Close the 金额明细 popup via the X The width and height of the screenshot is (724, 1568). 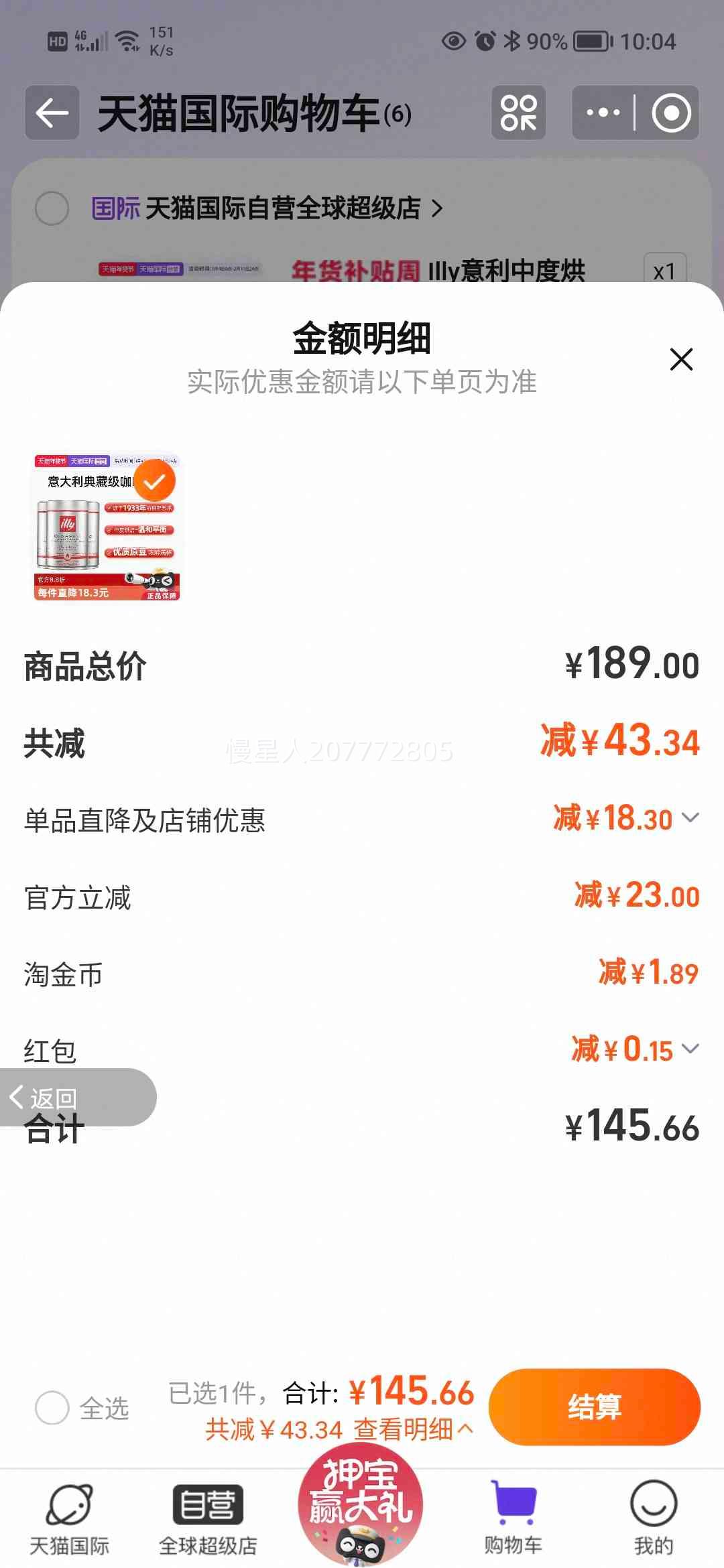coord(681,361)
